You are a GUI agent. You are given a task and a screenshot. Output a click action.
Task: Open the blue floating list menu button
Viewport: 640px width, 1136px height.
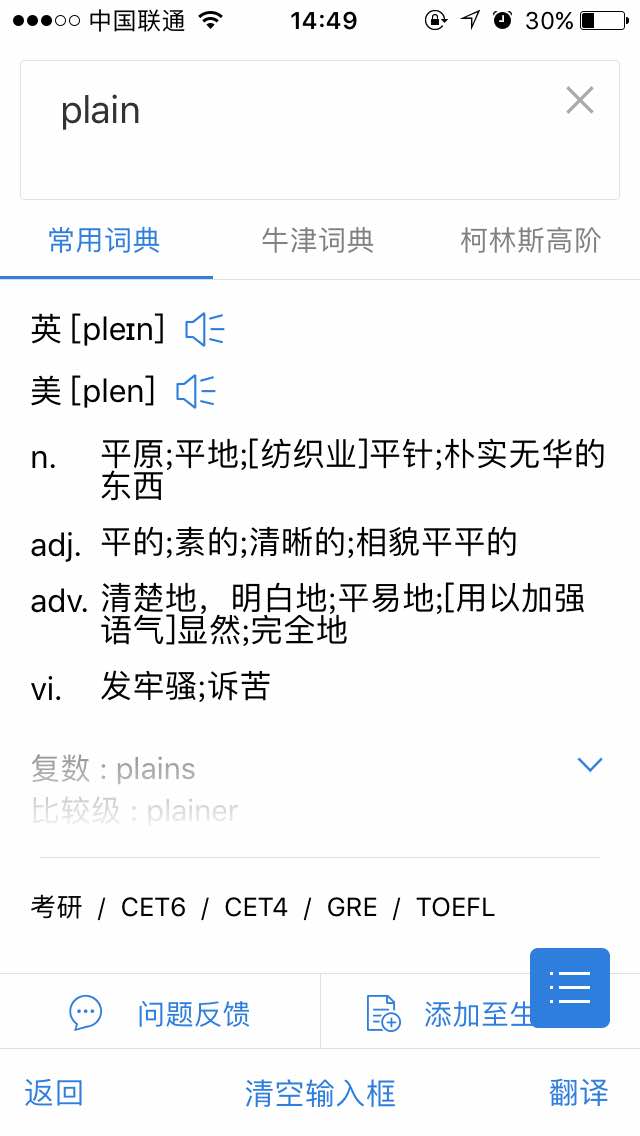[569, 988]
